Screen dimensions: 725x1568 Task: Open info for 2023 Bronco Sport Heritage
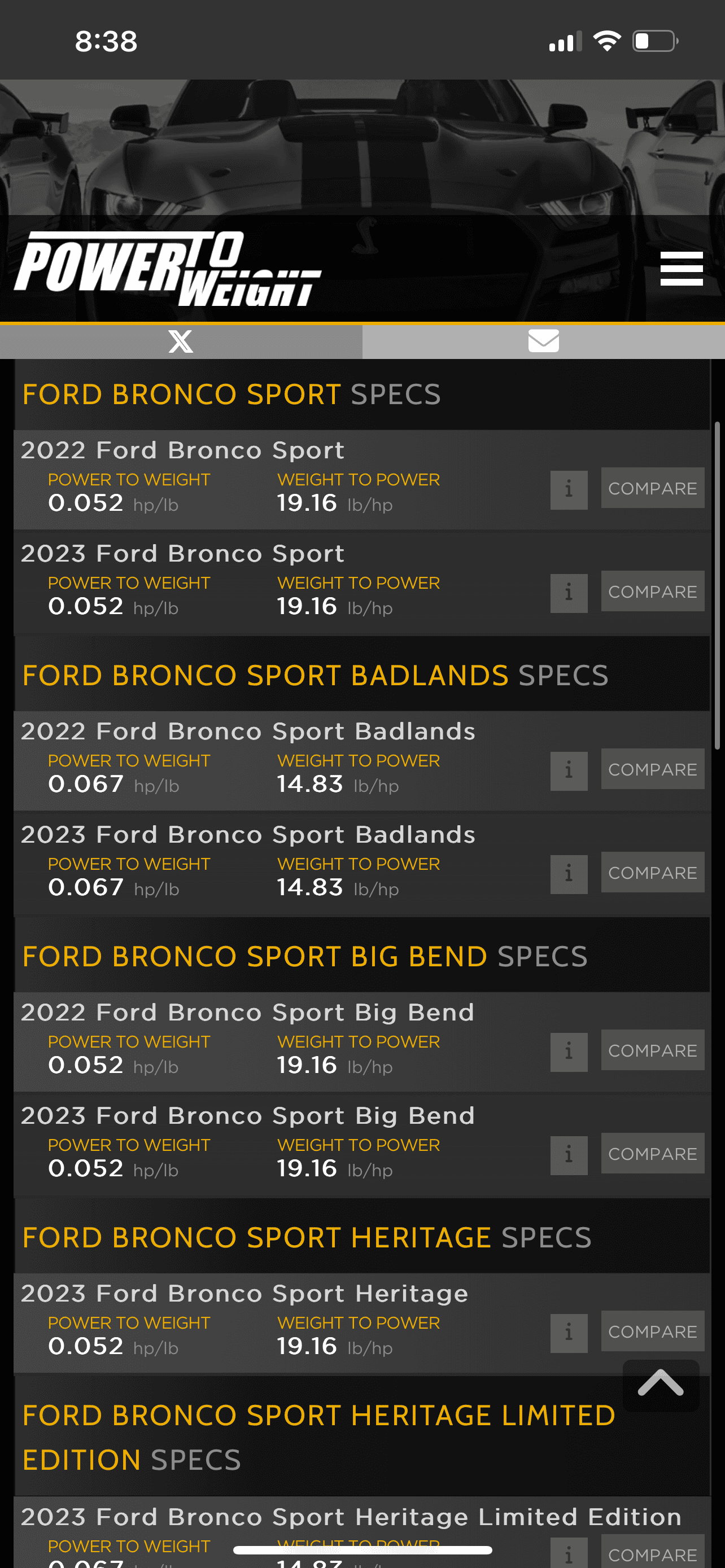[x=569, y=1332]
